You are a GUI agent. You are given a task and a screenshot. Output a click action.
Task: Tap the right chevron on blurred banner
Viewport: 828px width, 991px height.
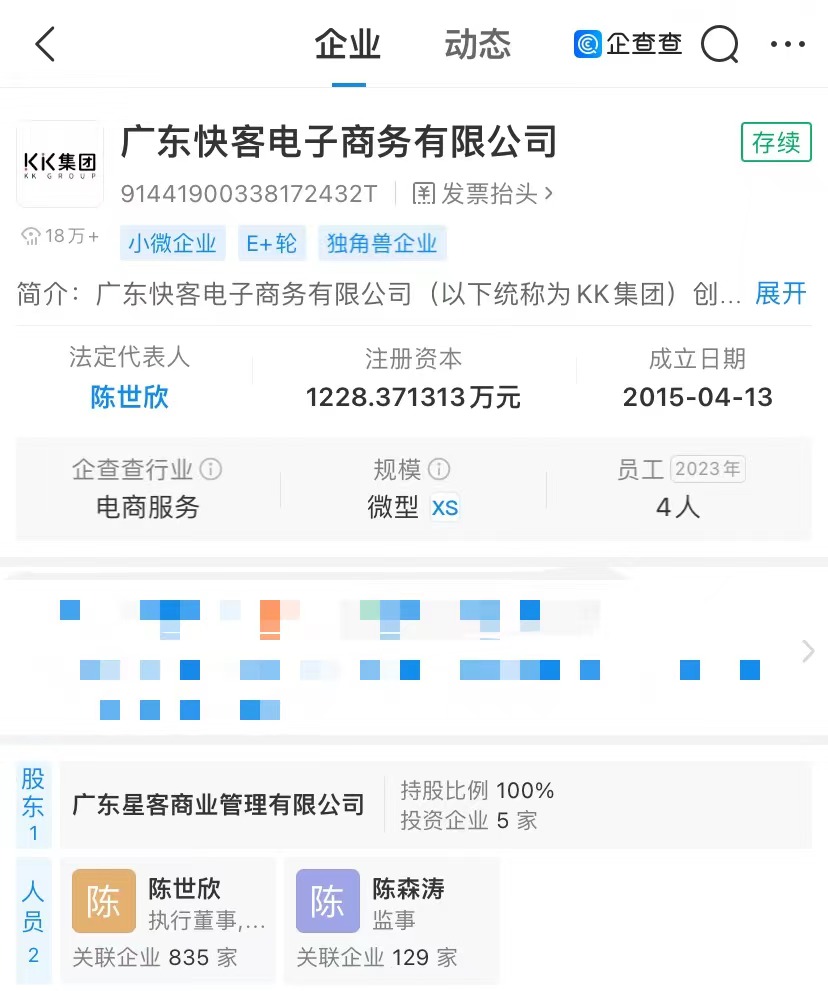tap(808, 652)
